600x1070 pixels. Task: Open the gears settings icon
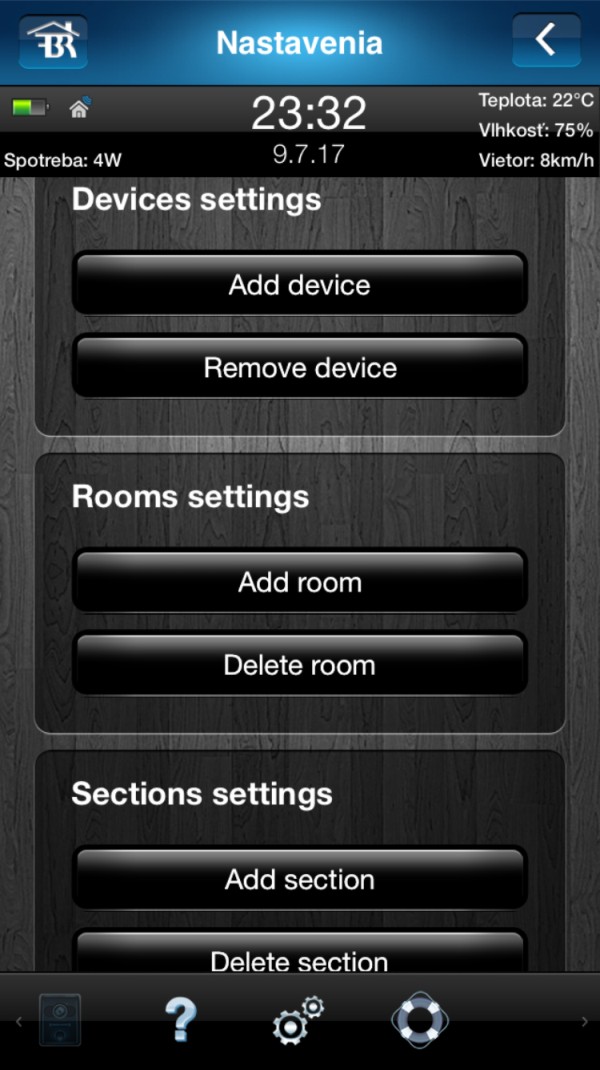point(298,1021)
